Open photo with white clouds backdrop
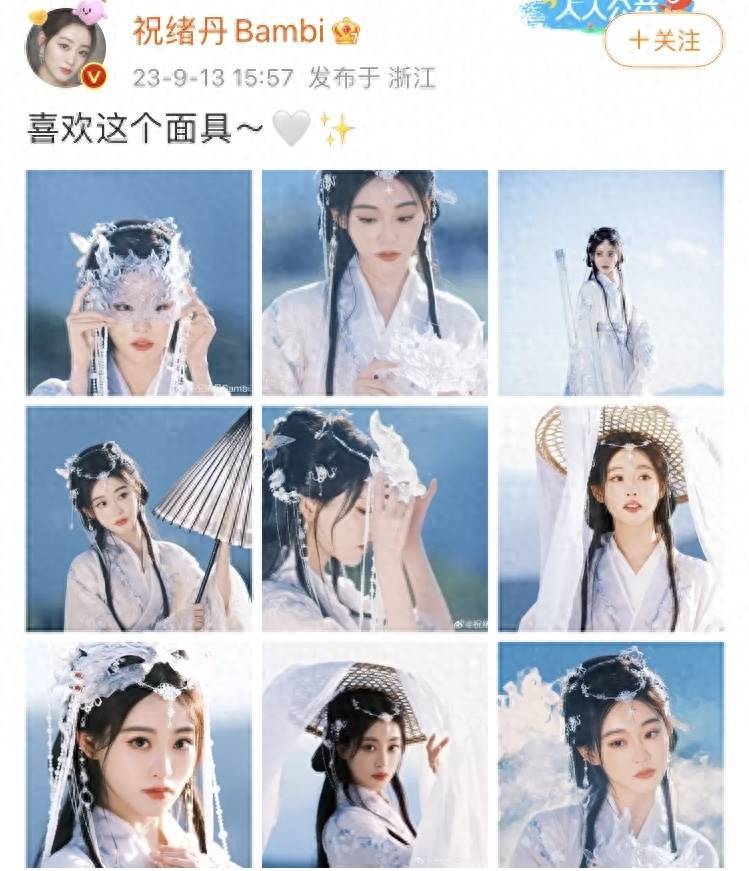Screen dimensions: 749x871 [611, 755]
